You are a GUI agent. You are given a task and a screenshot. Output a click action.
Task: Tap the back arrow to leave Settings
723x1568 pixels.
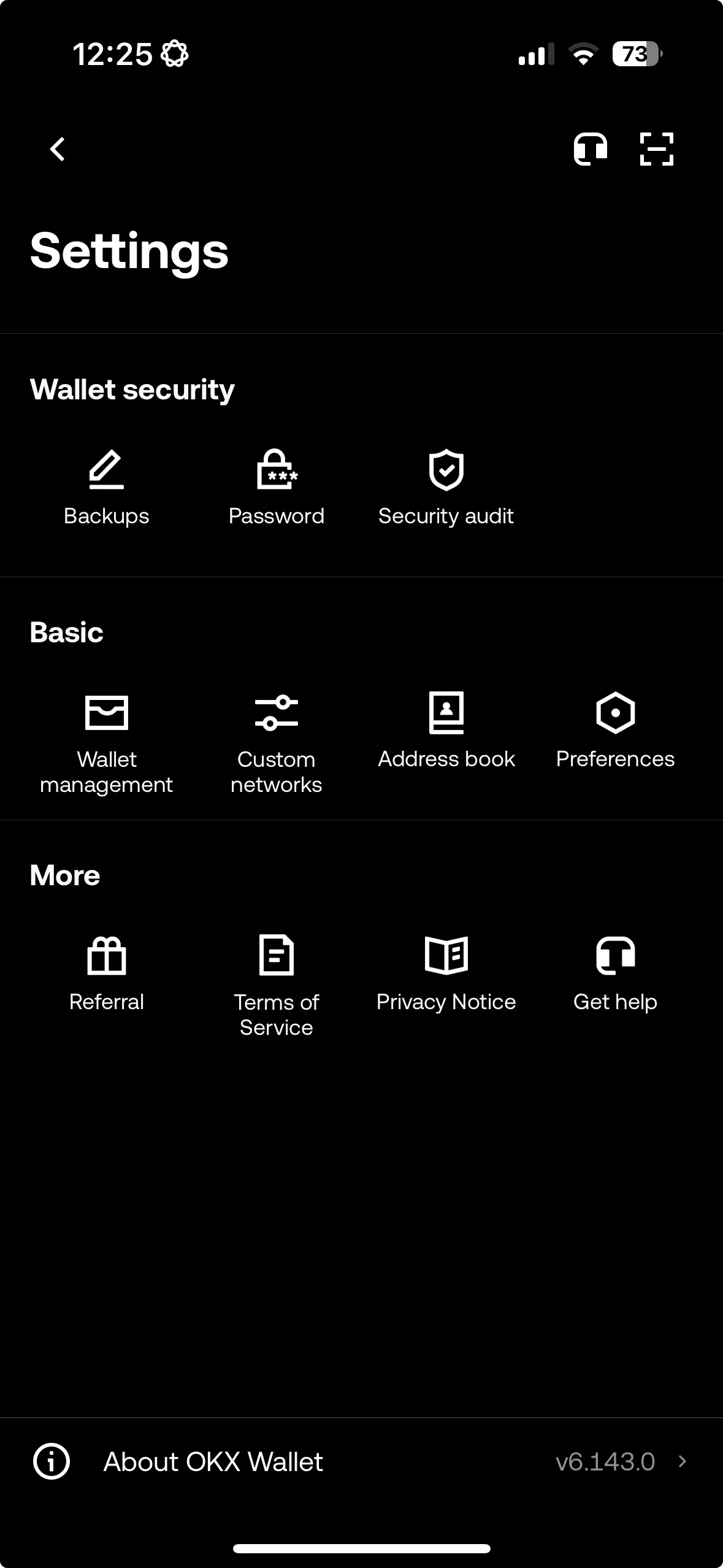pos(58,148)
